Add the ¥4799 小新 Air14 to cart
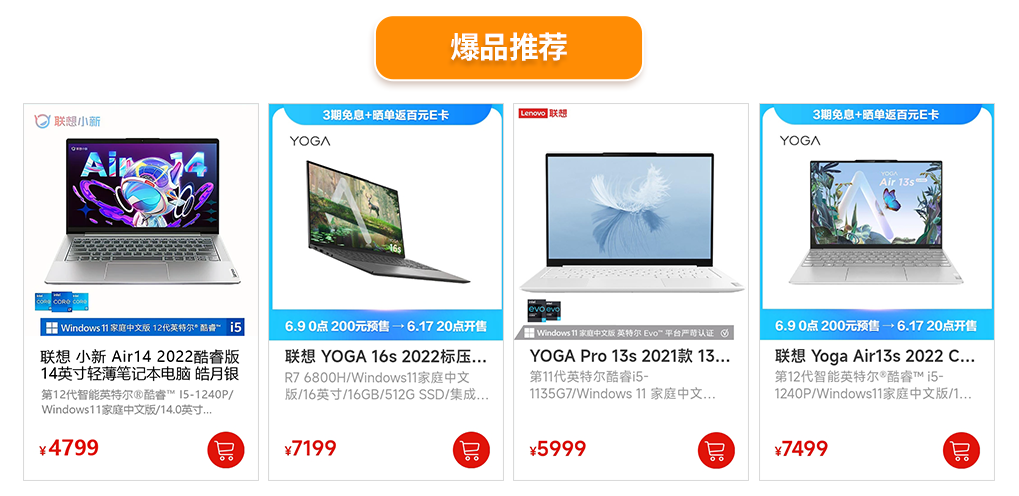The width and height of the screenshot is (1019, 496). click(x=226, y=449)
